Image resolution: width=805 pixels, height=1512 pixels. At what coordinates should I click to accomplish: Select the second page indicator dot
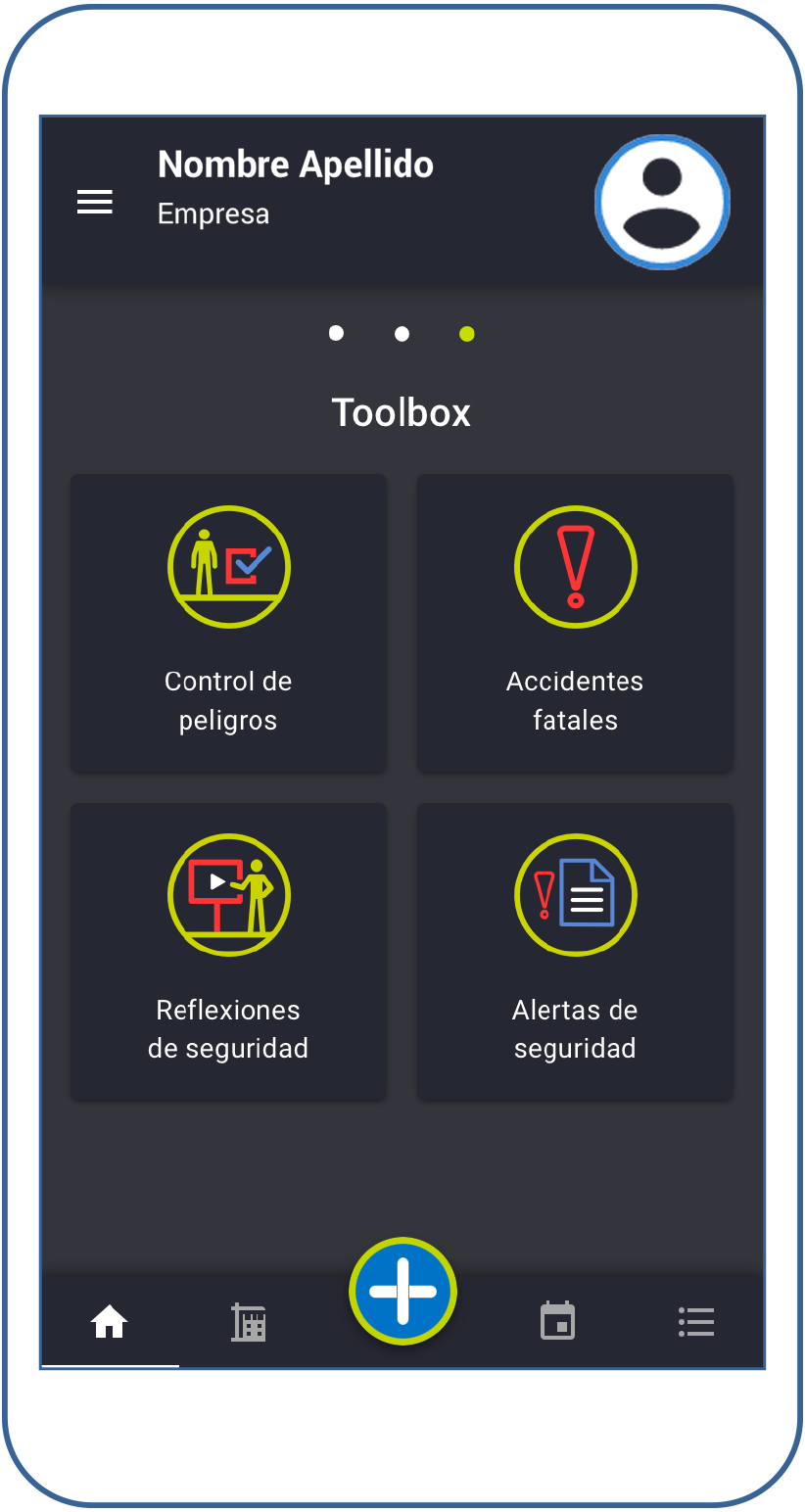(402, 334)
